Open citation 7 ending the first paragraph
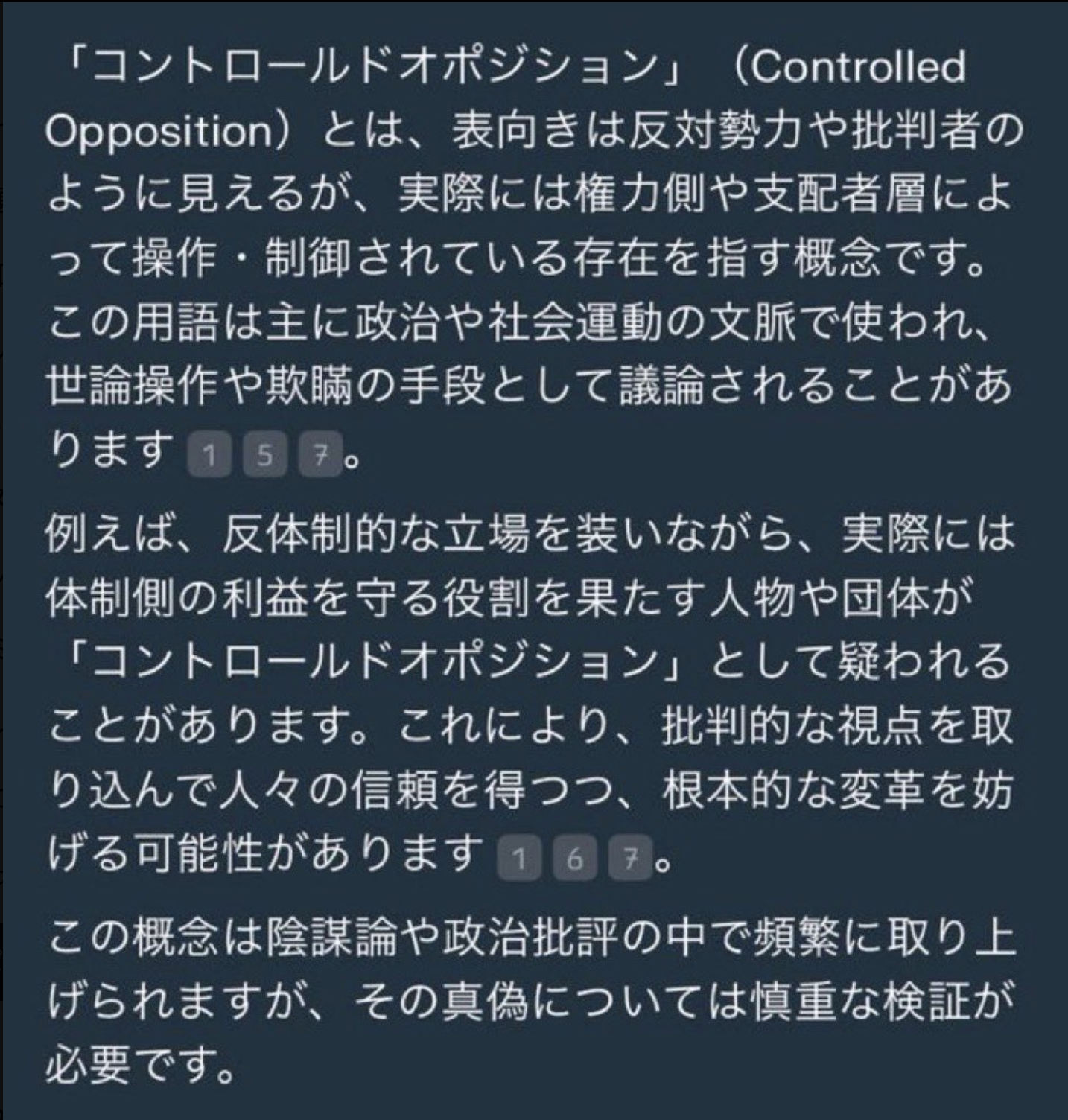The height and width of the screenshot is (1120, 1068). pyautogui.click(x=320, y=454)
